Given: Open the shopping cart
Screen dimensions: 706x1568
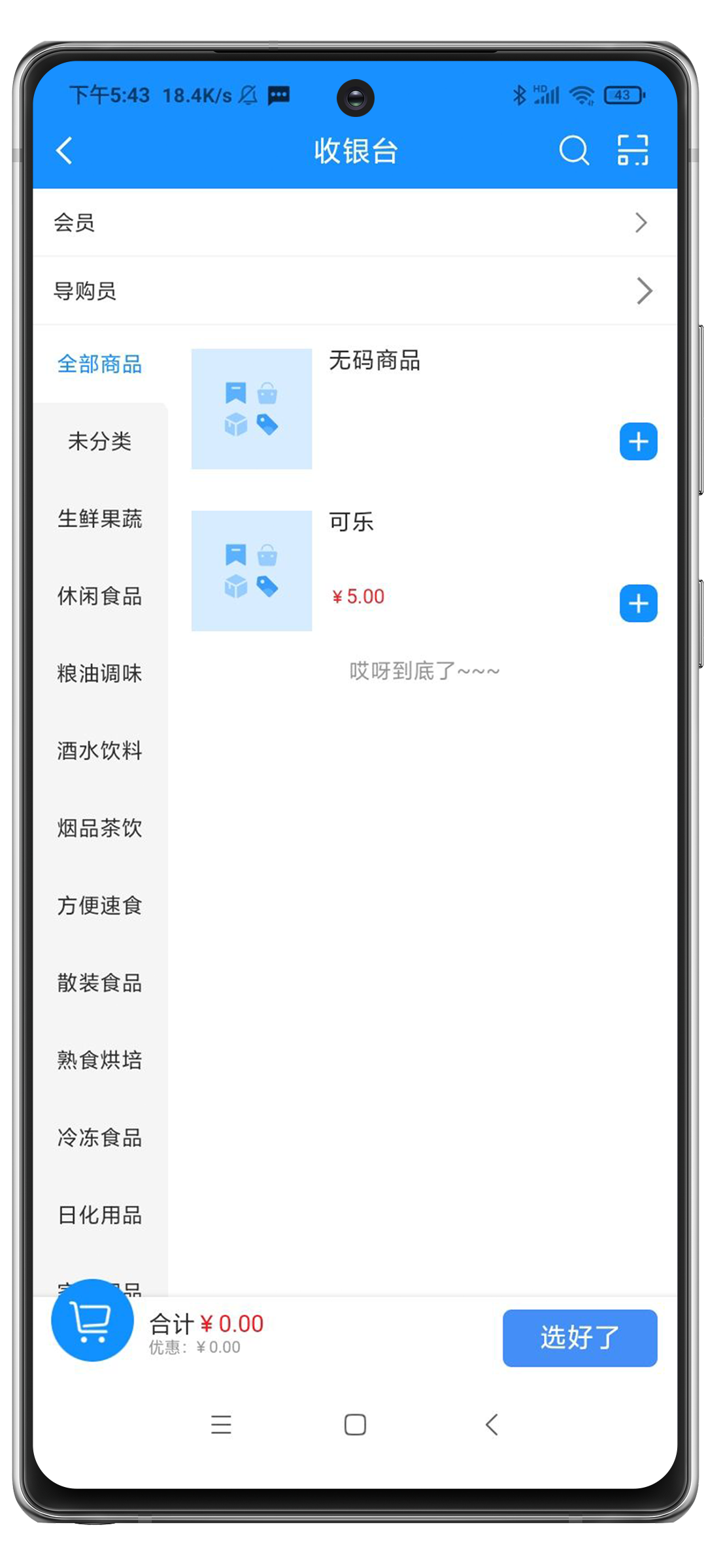Looking at the screenshot, I should (92, 1320).
